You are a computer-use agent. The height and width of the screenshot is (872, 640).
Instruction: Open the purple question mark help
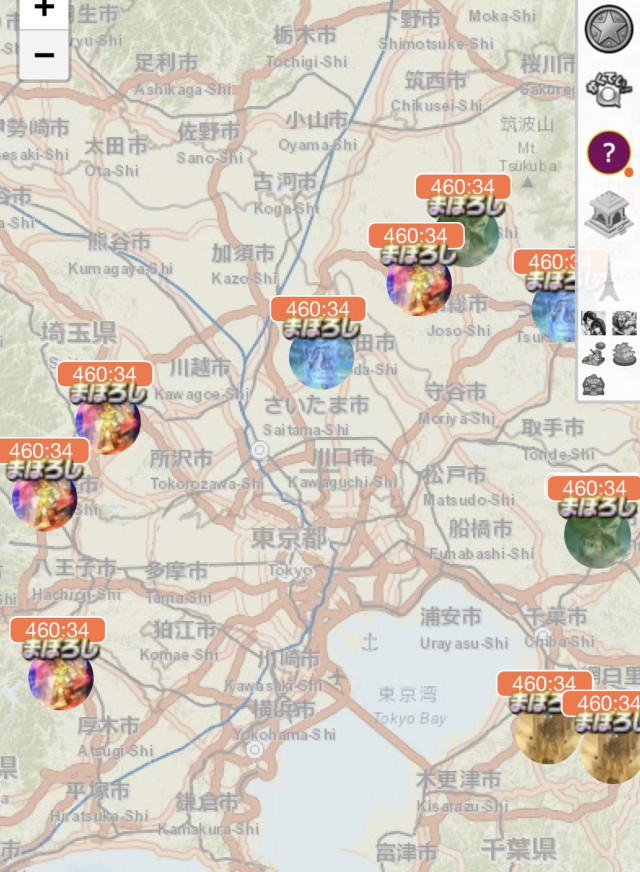(608, 153)
